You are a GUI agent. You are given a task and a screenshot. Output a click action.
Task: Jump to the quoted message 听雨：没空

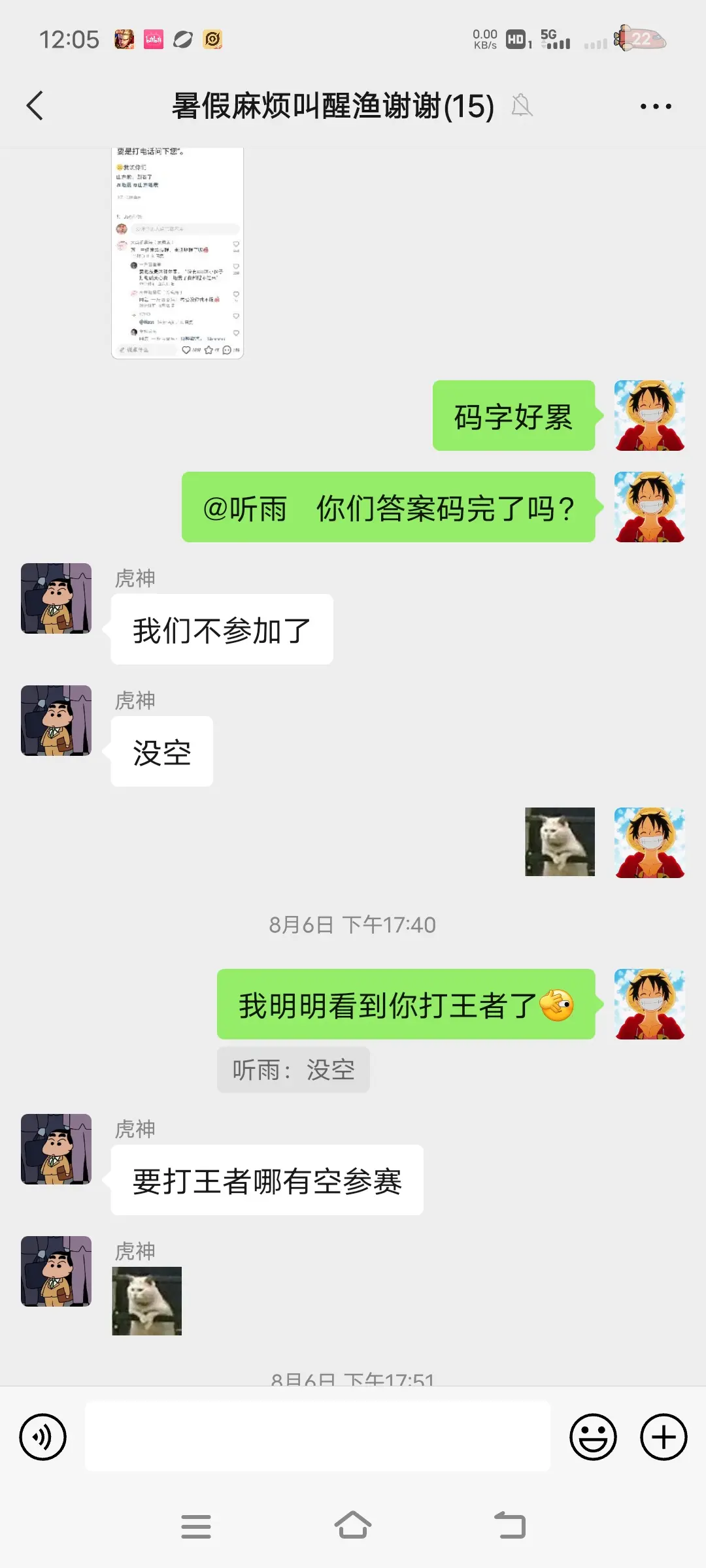(294, 1070)
